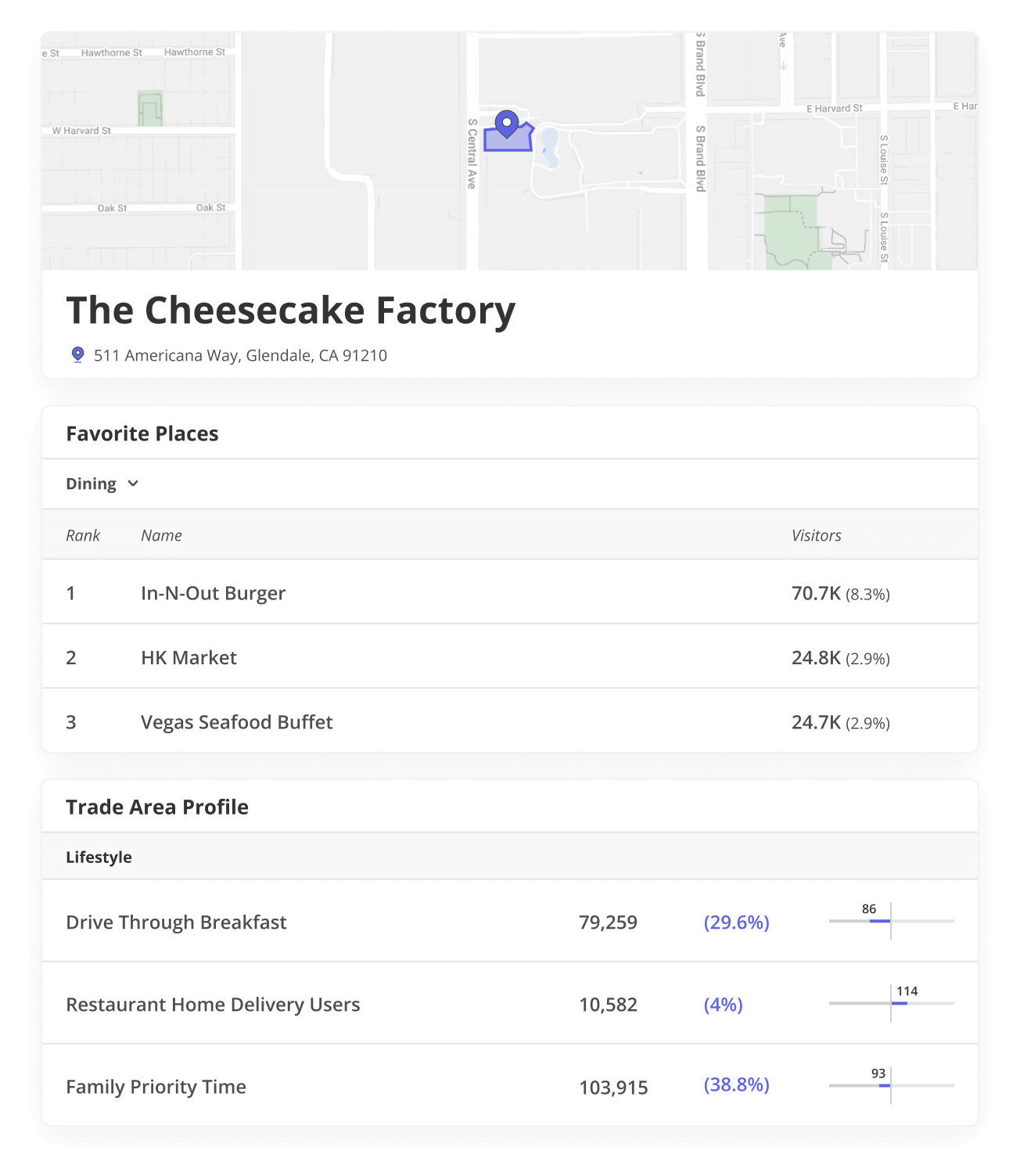Viewport: 1020px width, 1176px height.
Task: Switch to the Trade Area Profile section
Action: click(x=157, y=806)
